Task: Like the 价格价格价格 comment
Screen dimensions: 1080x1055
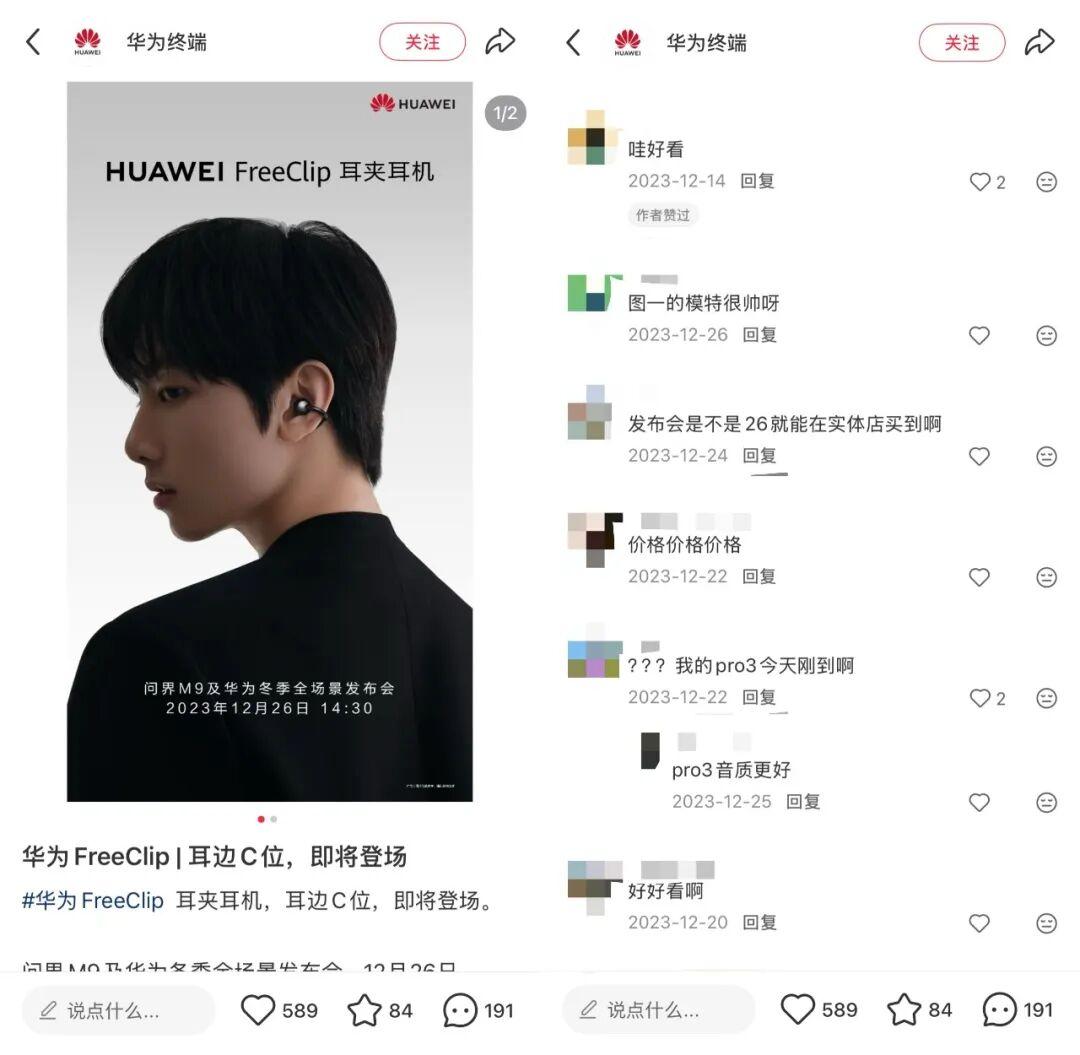Action: click(x=980, y=577)
